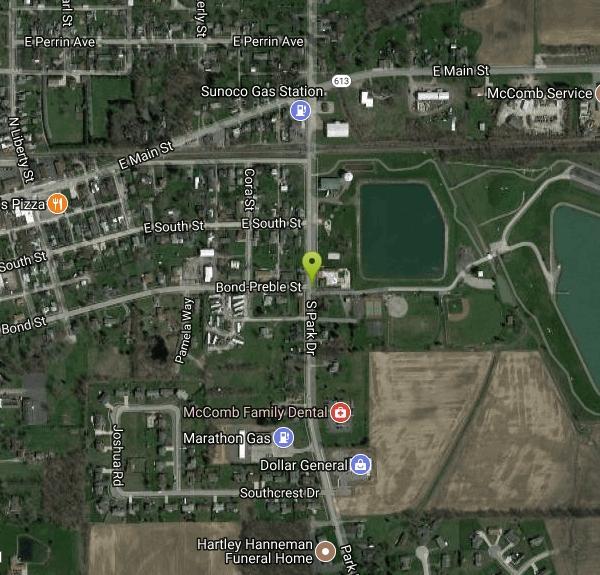Open Hartley Hanneman Funeral Home marker
The width and height of the screenshot is (600, 575).
[325, 551]
